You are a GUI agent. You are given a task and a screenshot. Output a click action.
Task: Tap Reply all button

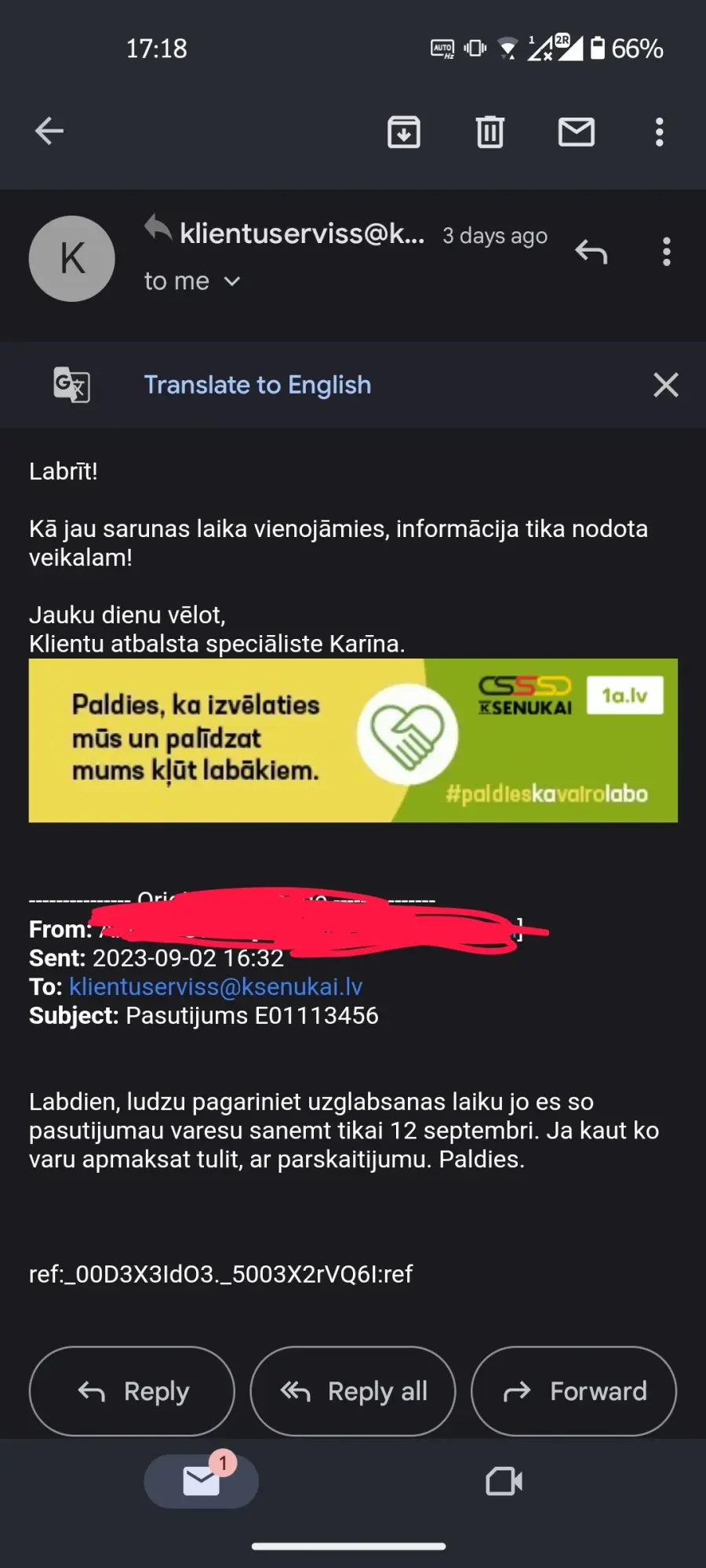[353, 1391]
